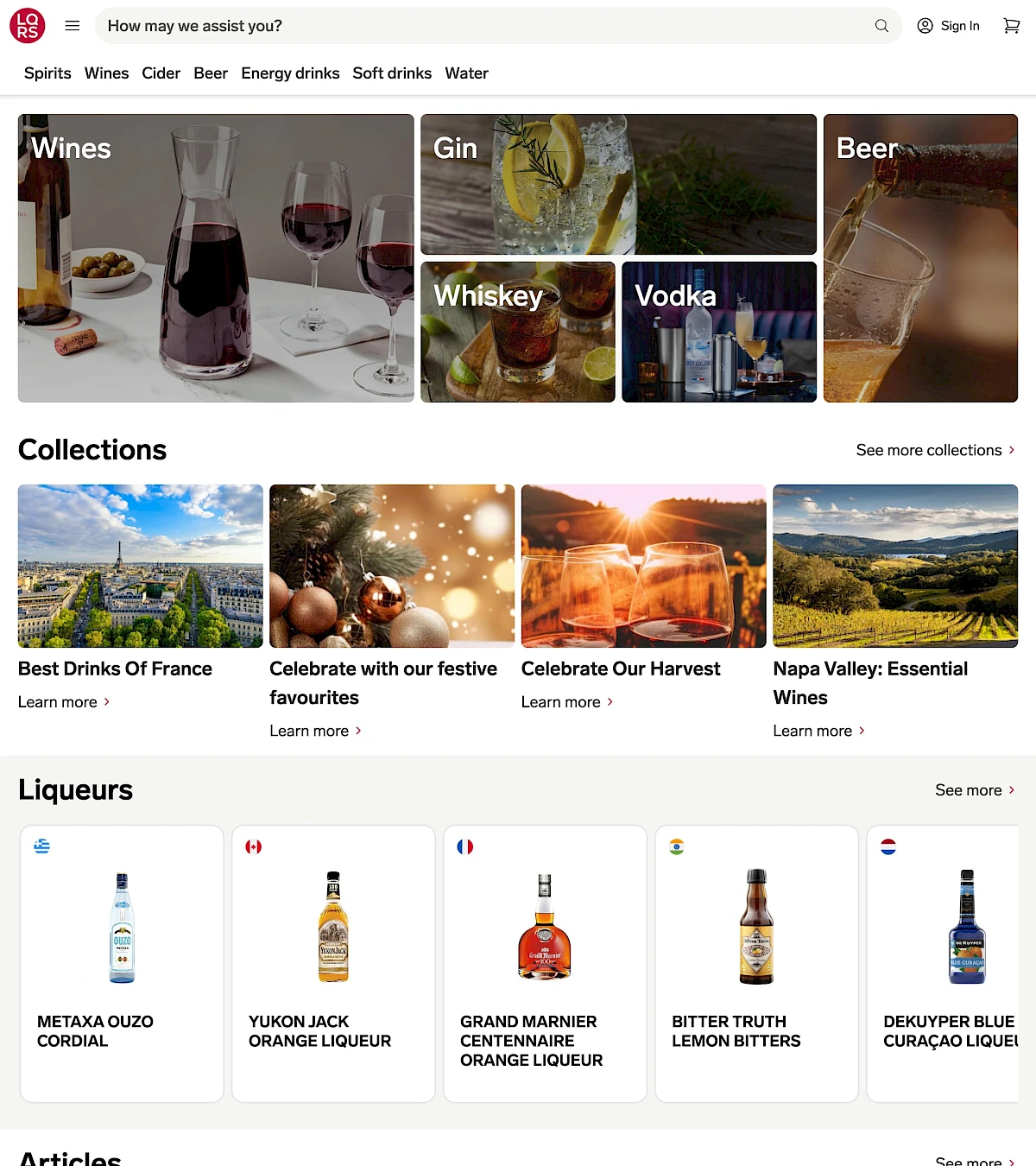The image size is (1036, 1166).
Task: Switch to the Spirits category
Action: (x=47, y=73)
